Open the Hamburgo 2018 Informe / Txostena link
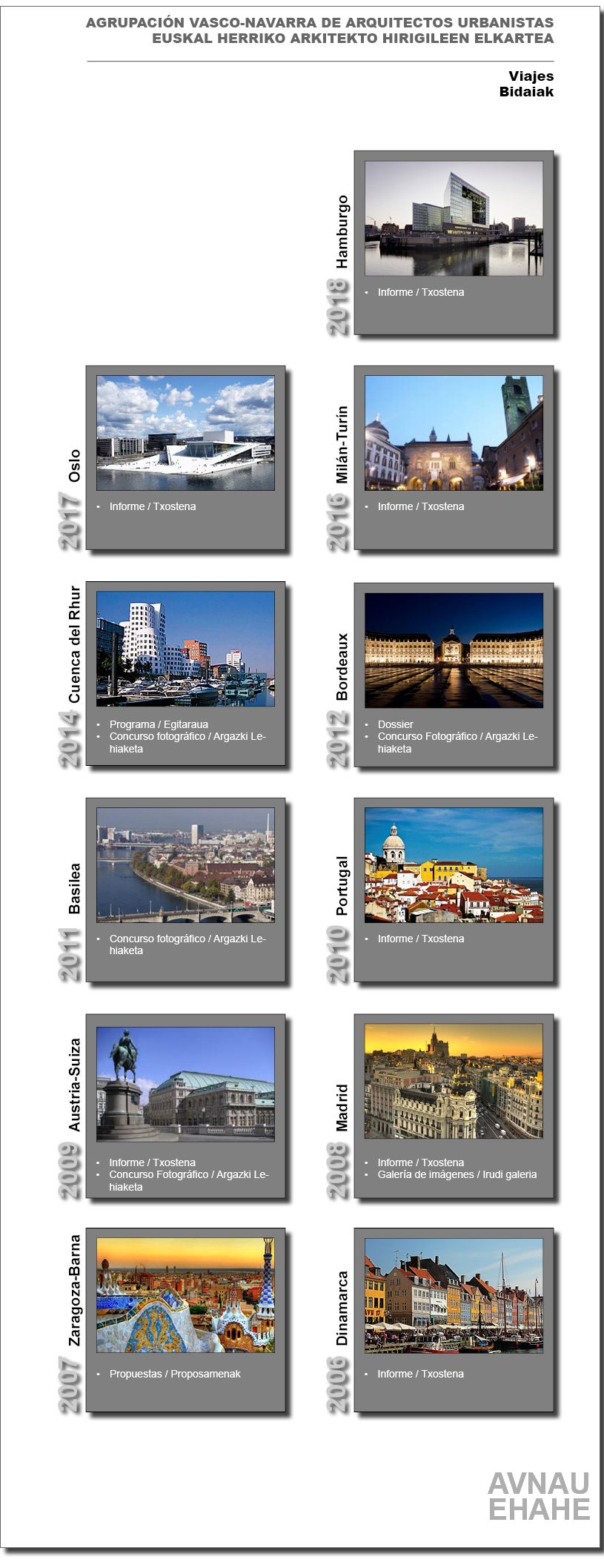Screen dimensions: 604x1568 420,292
